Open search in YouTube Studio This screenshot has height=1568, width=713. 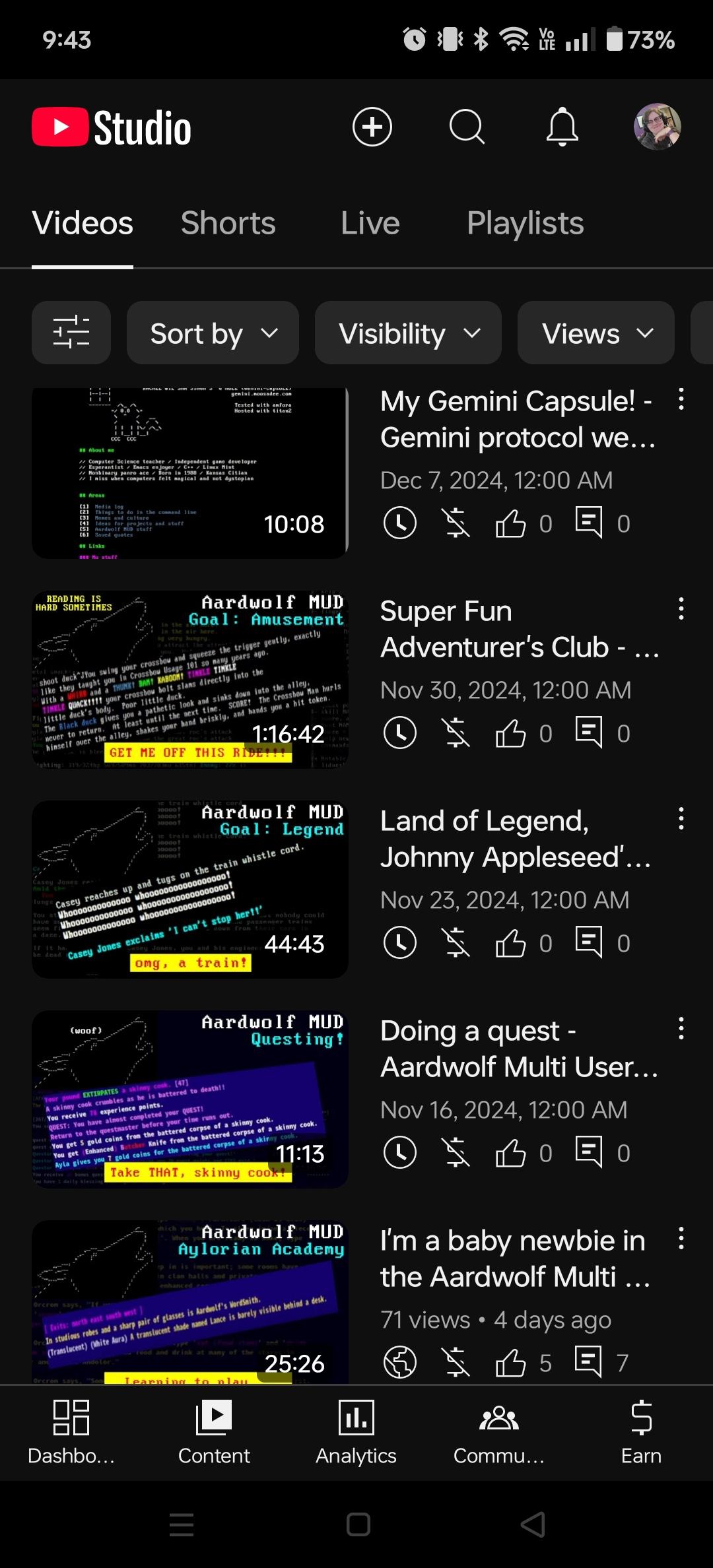pyautogui.click(x=467, y=127)
